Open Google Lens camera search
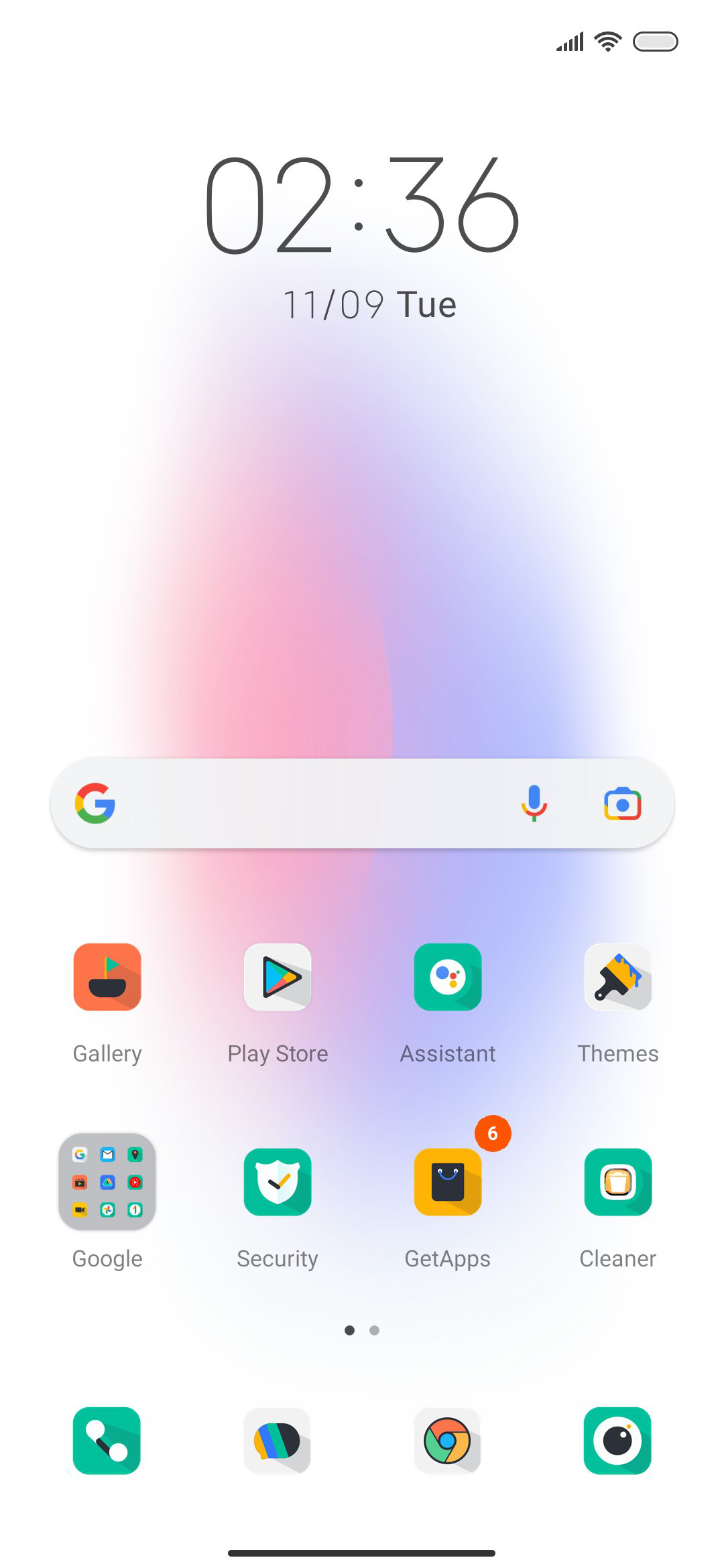 point(623,803)
